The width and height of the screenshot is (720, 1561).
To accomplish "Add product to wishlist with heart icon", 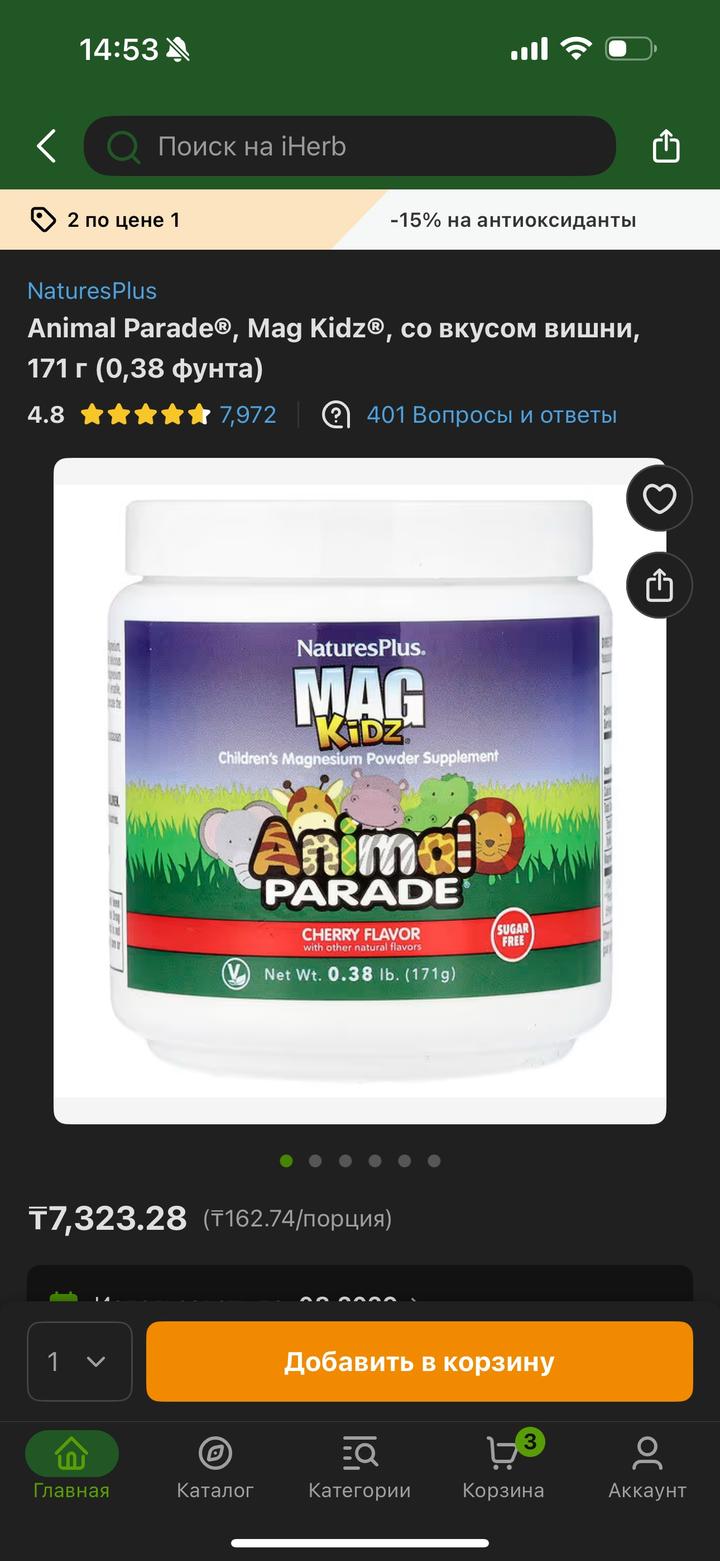I will 659,498.
